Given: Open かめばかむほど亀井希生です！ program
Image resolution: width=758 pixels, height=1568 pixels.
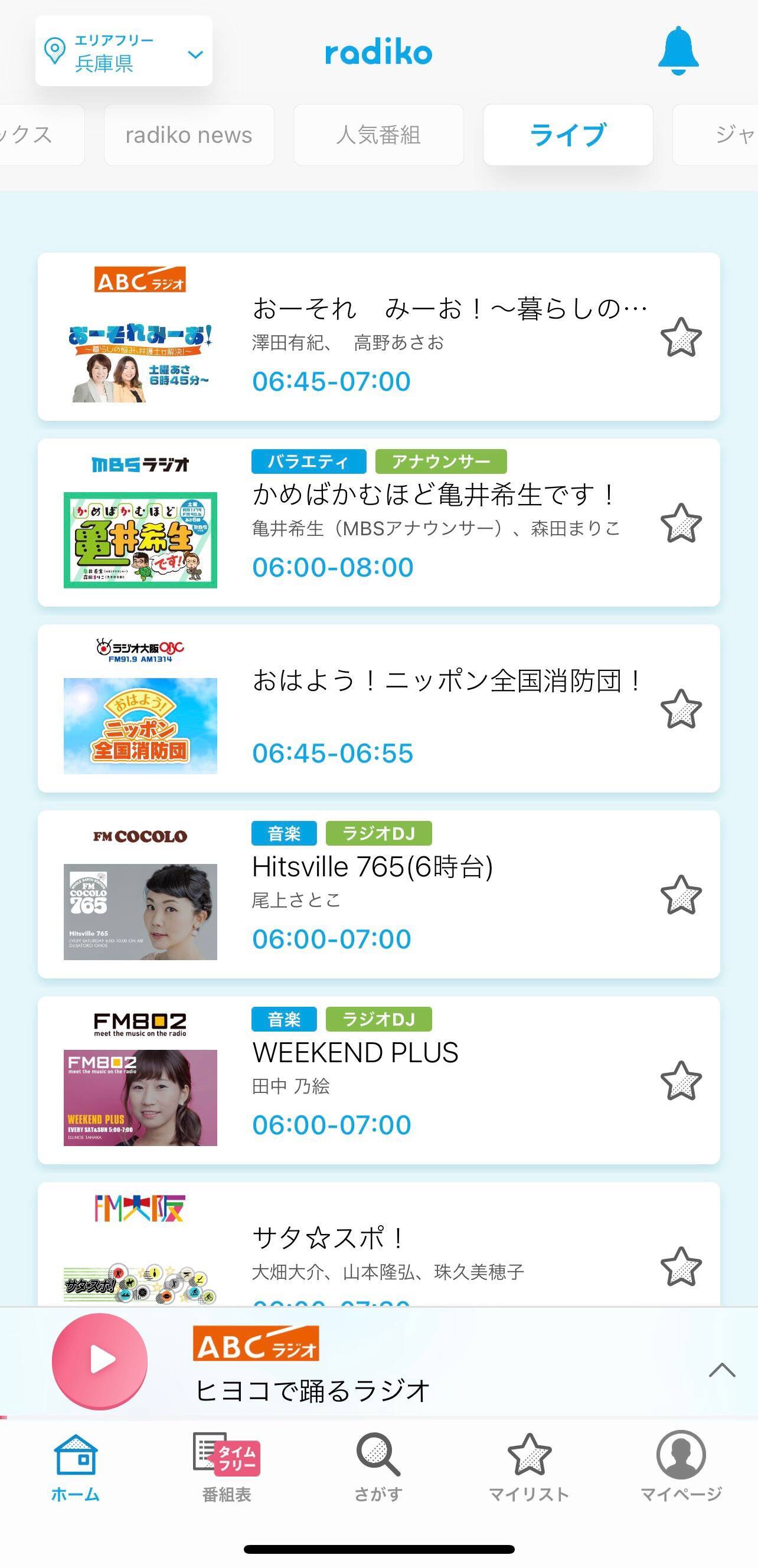Looking at the screenshot, I should tap(426, 523).
